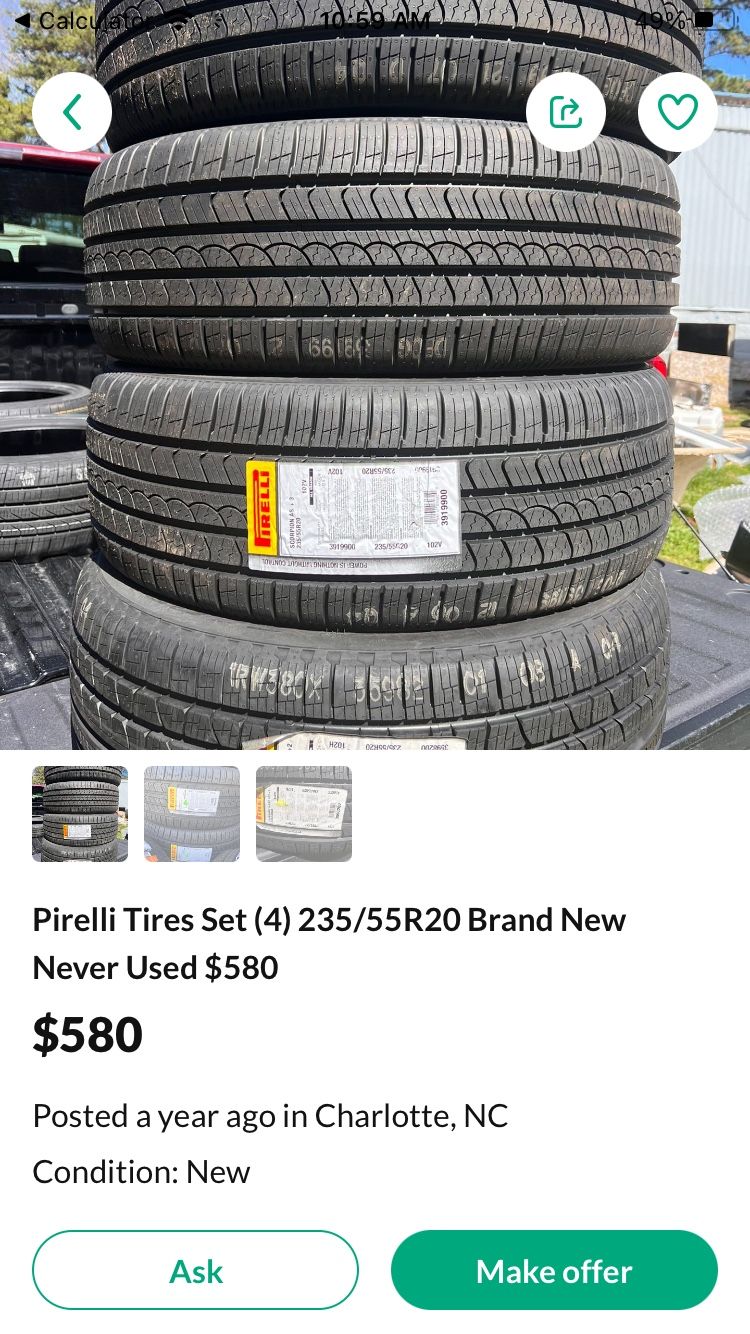The image size is (750, 1334).
Task: Select the first stacked-tires thumbnail
Action: [x=80, y=813]
